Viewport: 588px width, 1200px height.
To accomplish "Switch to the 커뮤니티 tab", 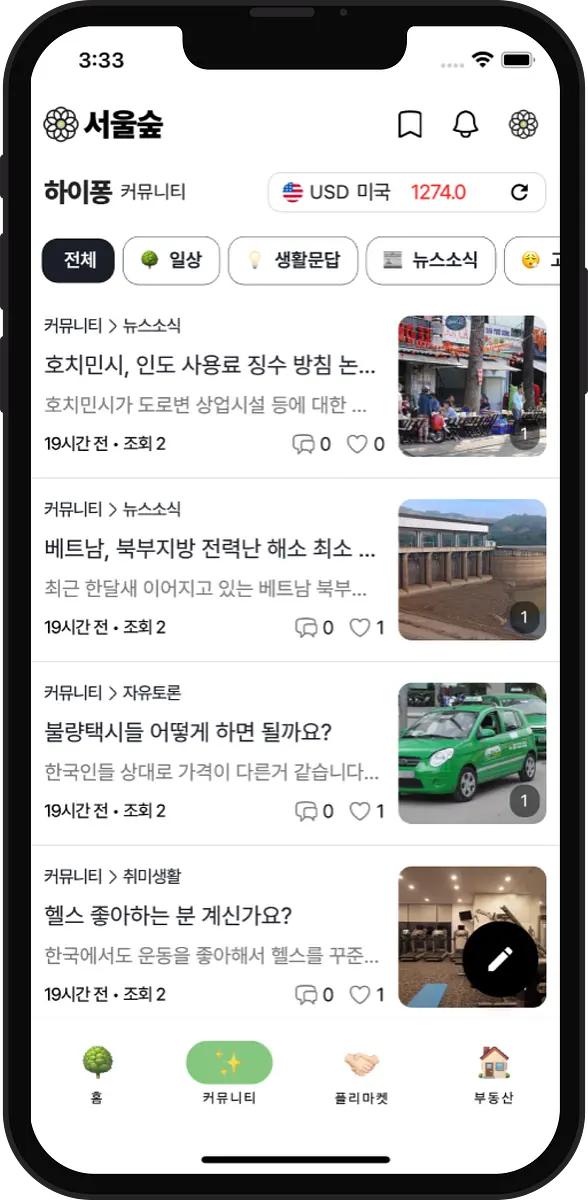I will tap(229, 1074).
